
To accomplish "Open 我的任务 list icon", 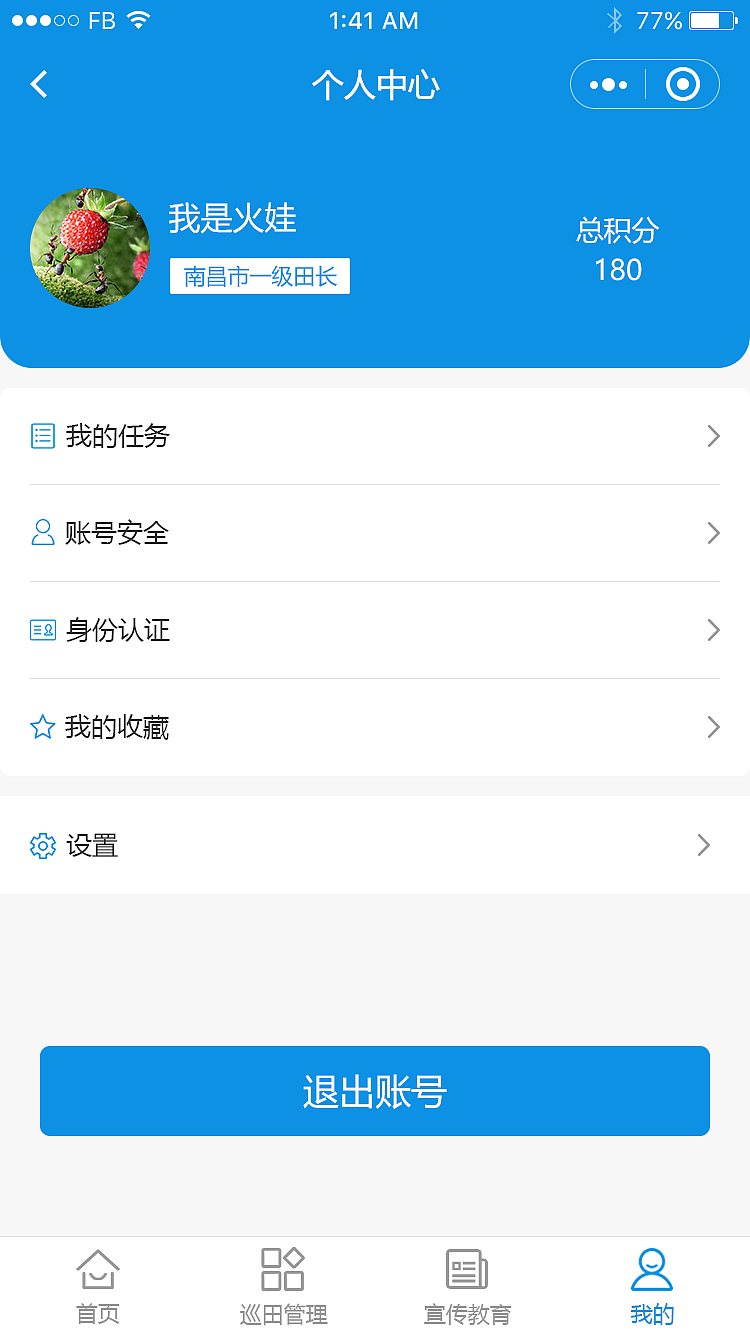I will coord(42,435).
